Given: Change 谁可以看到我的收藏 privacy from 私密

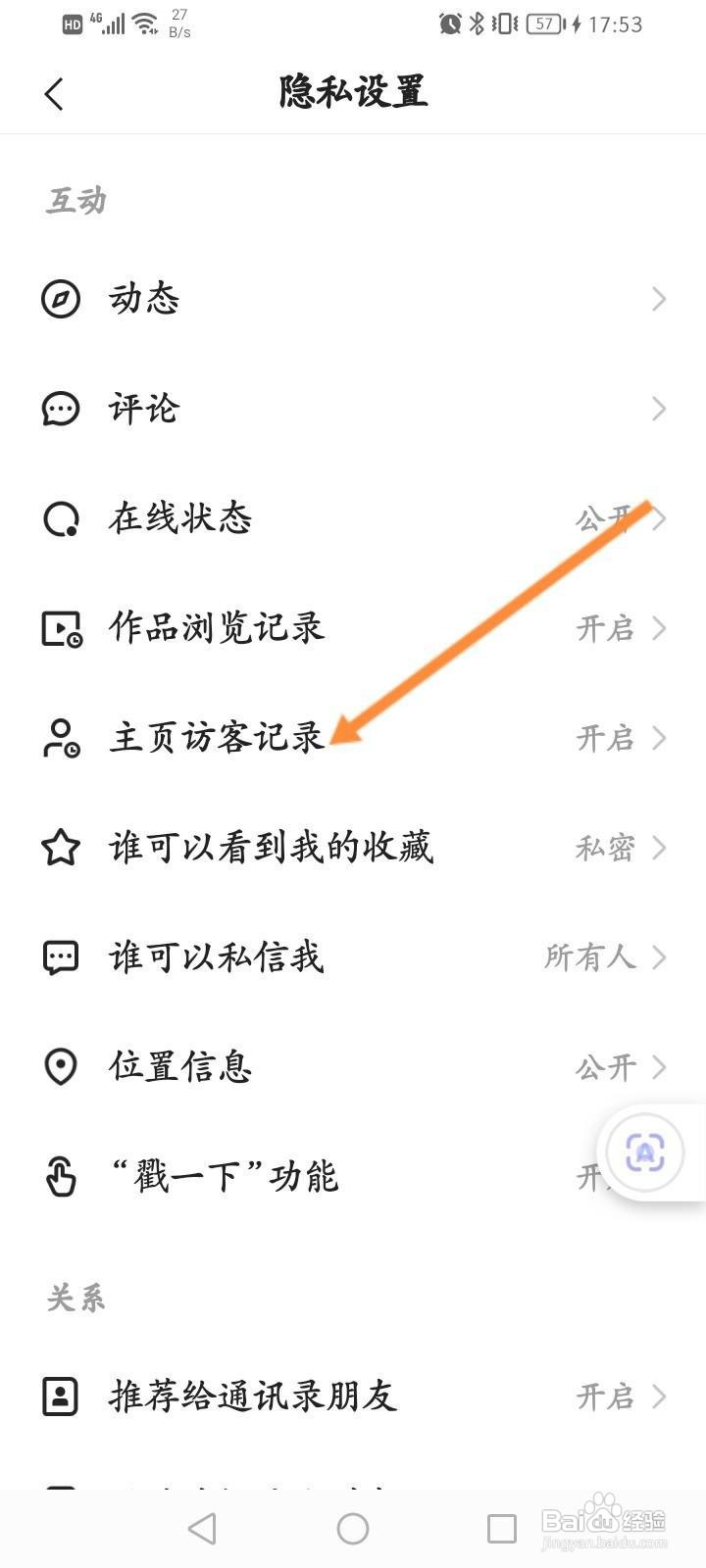Looking at the screenshot, I should 603,848.
